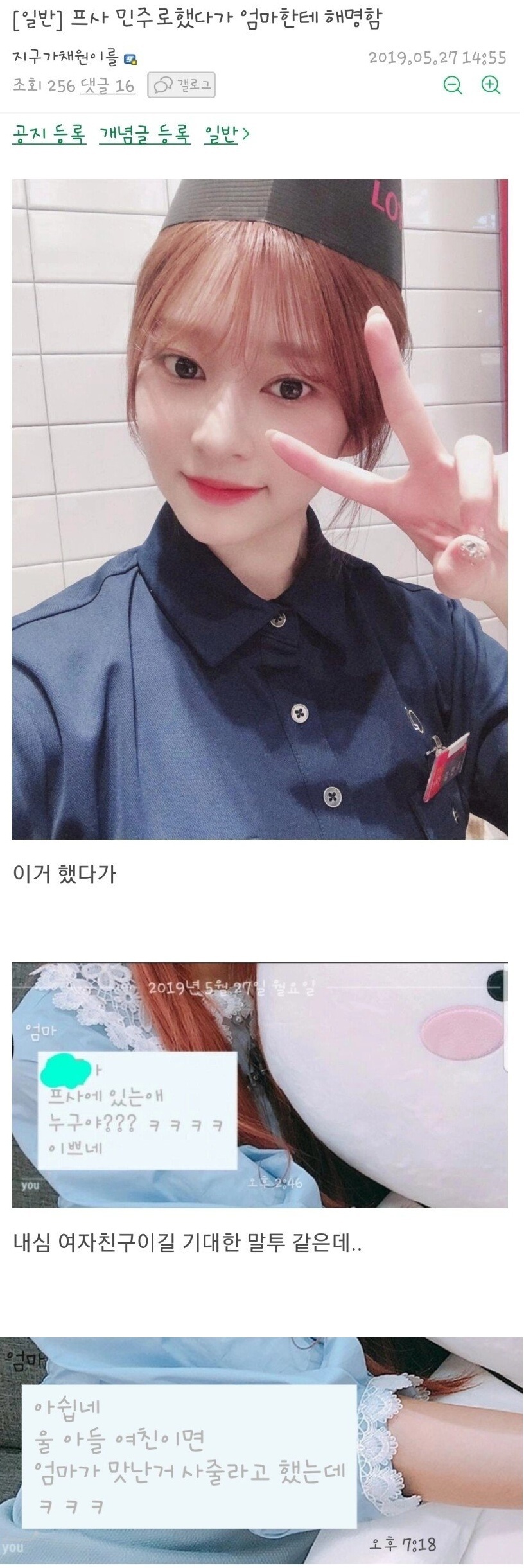
Task: Increase text size with zoom-in icon
Action: 491,85
